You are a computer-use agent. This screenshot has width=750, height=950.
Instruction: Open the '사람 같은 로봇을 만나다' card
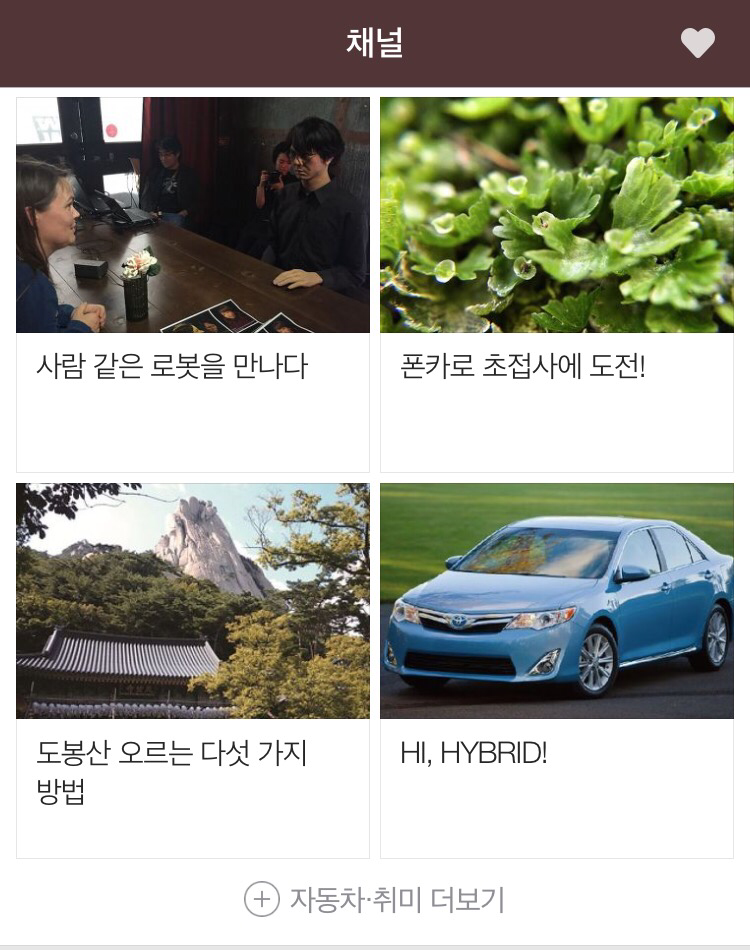click(193, 283)
